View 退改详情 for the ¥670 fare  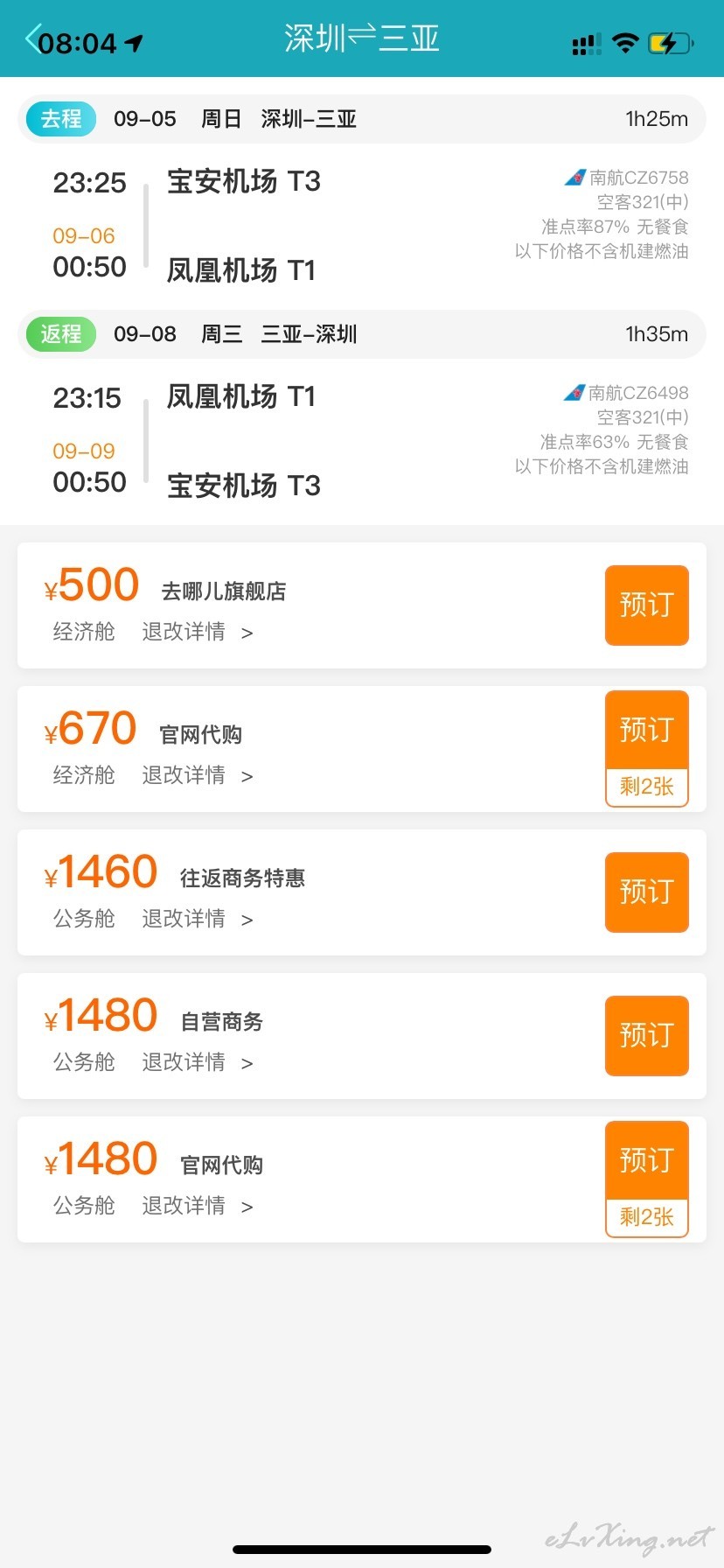point(198,775)
